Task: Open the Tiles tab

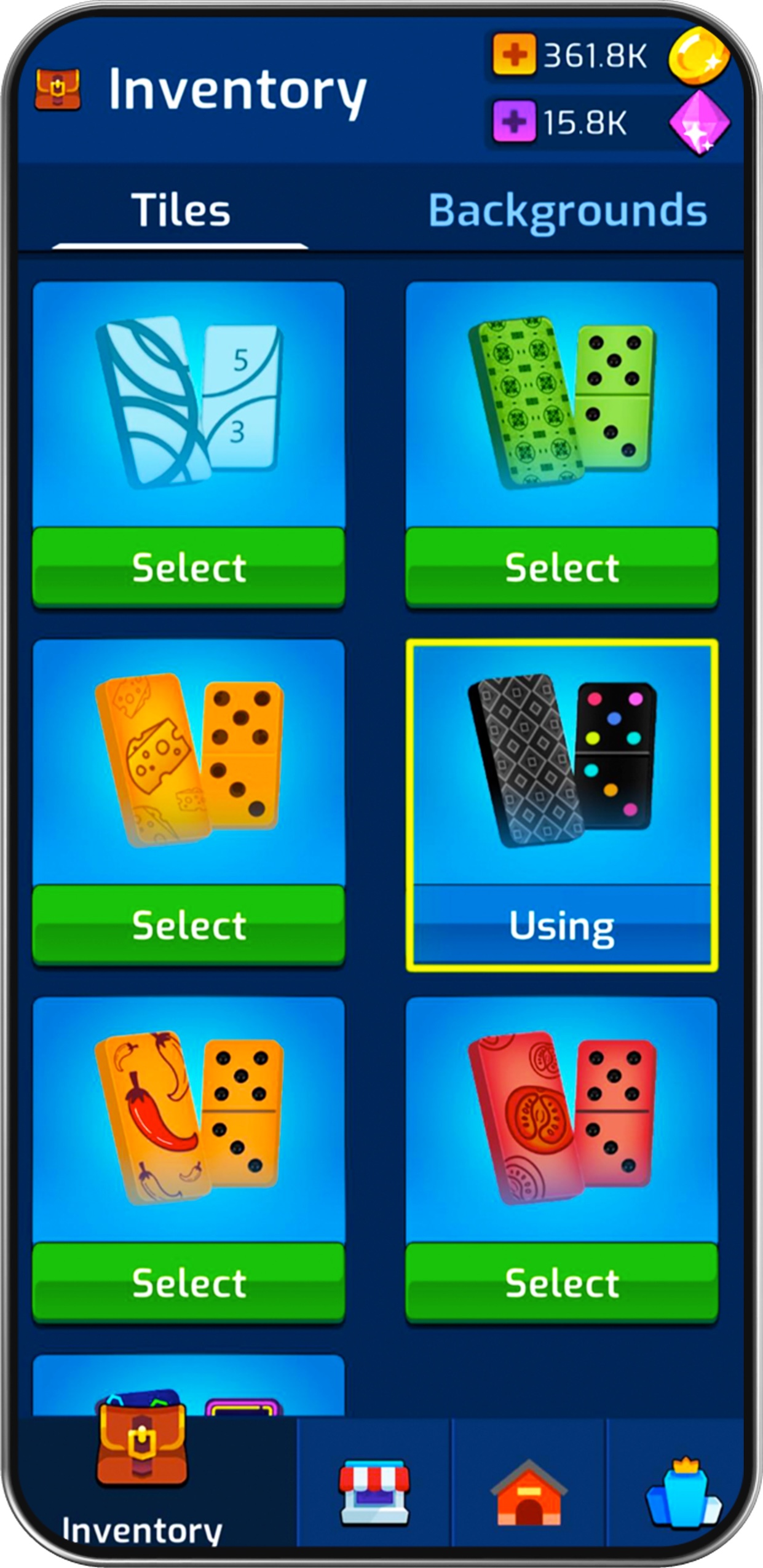Action: pyautogui.click(x=180, y=210)
